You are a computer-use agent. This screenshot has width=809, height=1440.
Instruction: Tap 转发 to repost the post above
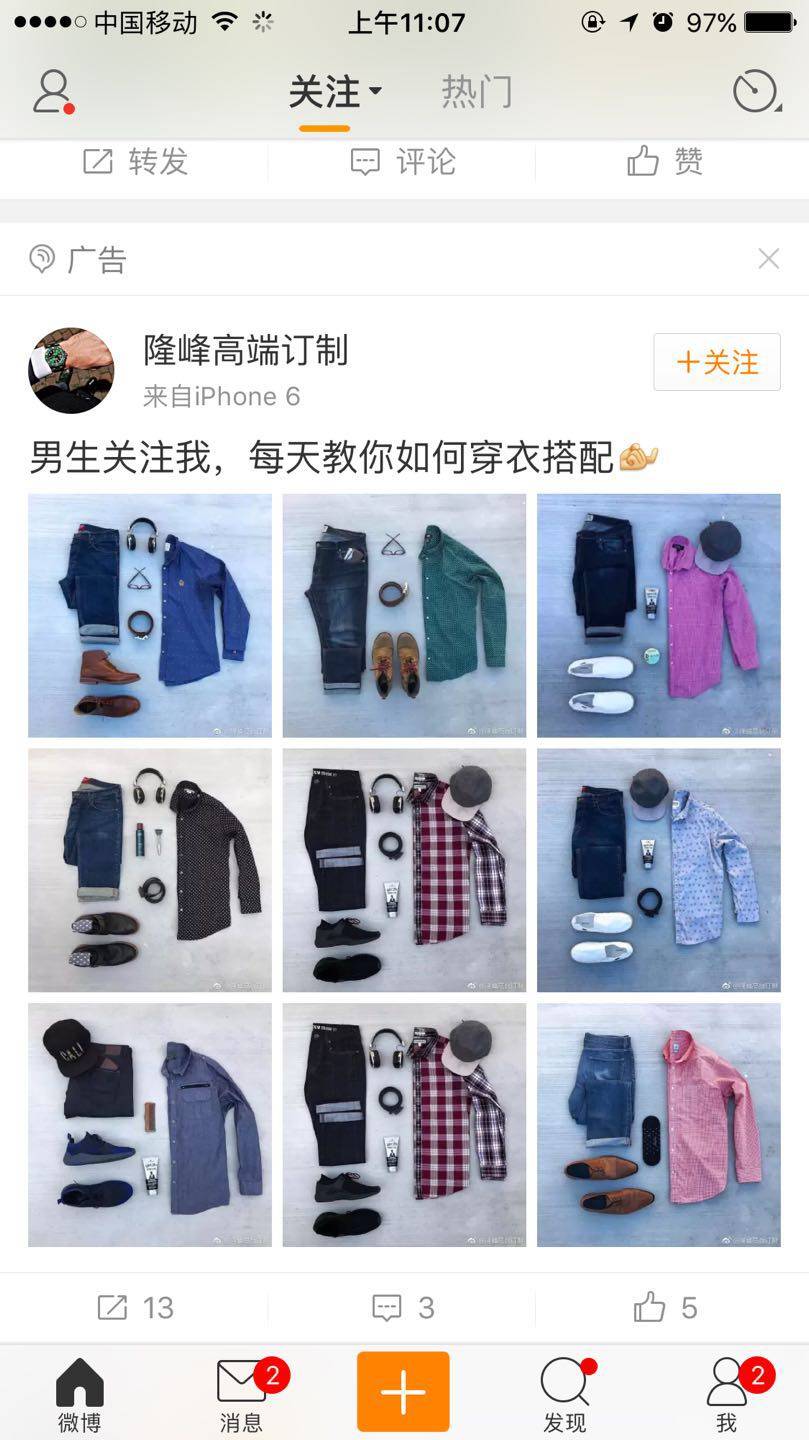[x=135, y=162]
